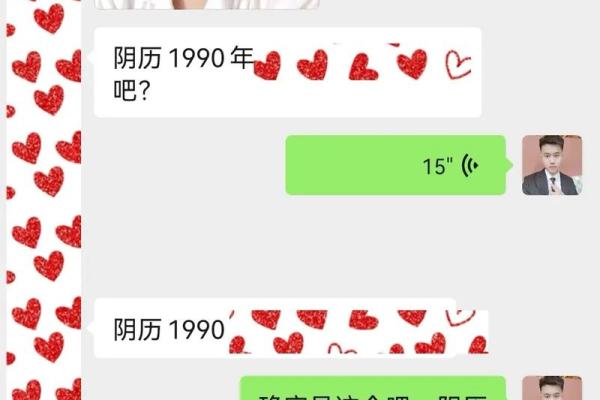Play the 15" voice message
Screen dimensions: 600x400
396,165
